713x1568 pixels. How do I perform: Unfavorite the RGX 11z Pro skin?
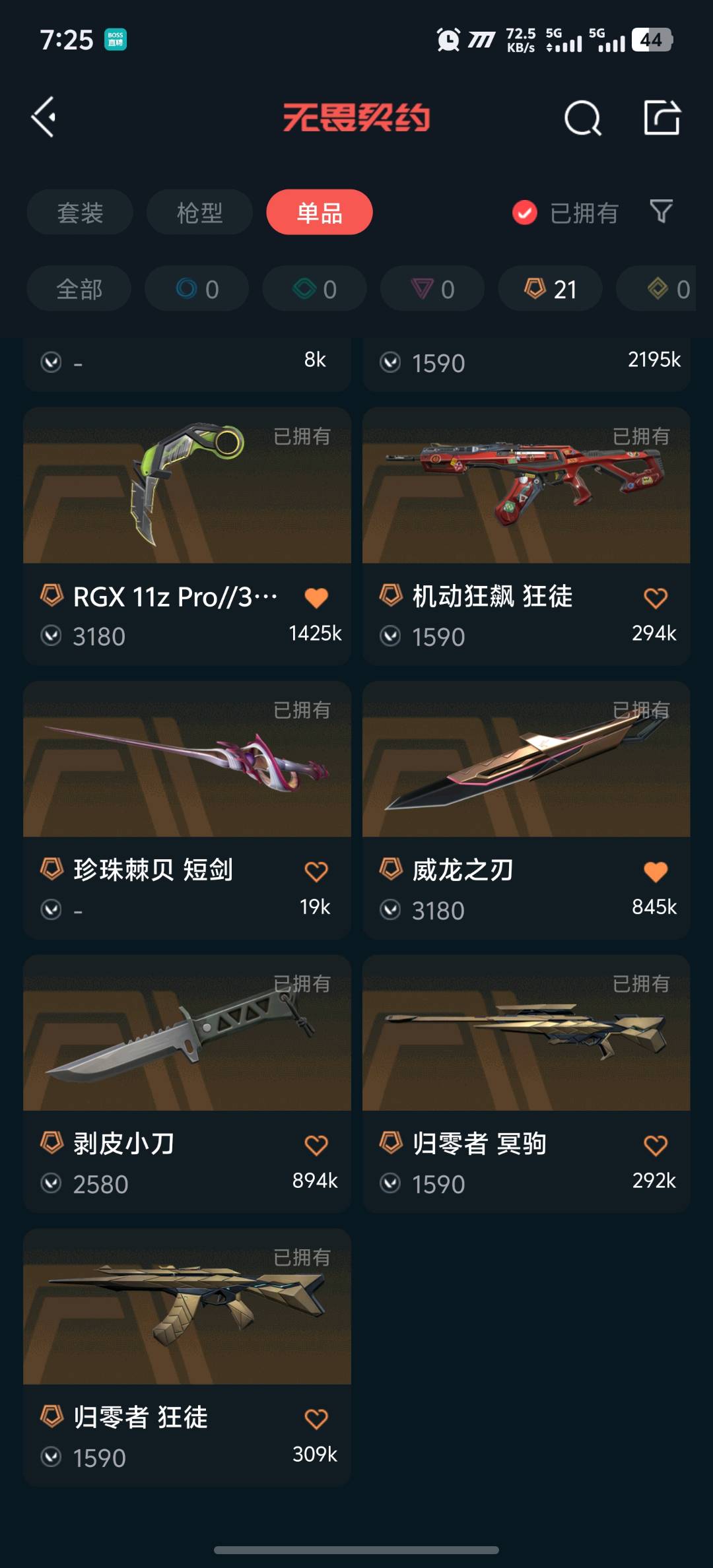pyautogui.click(x=316, y=598)
